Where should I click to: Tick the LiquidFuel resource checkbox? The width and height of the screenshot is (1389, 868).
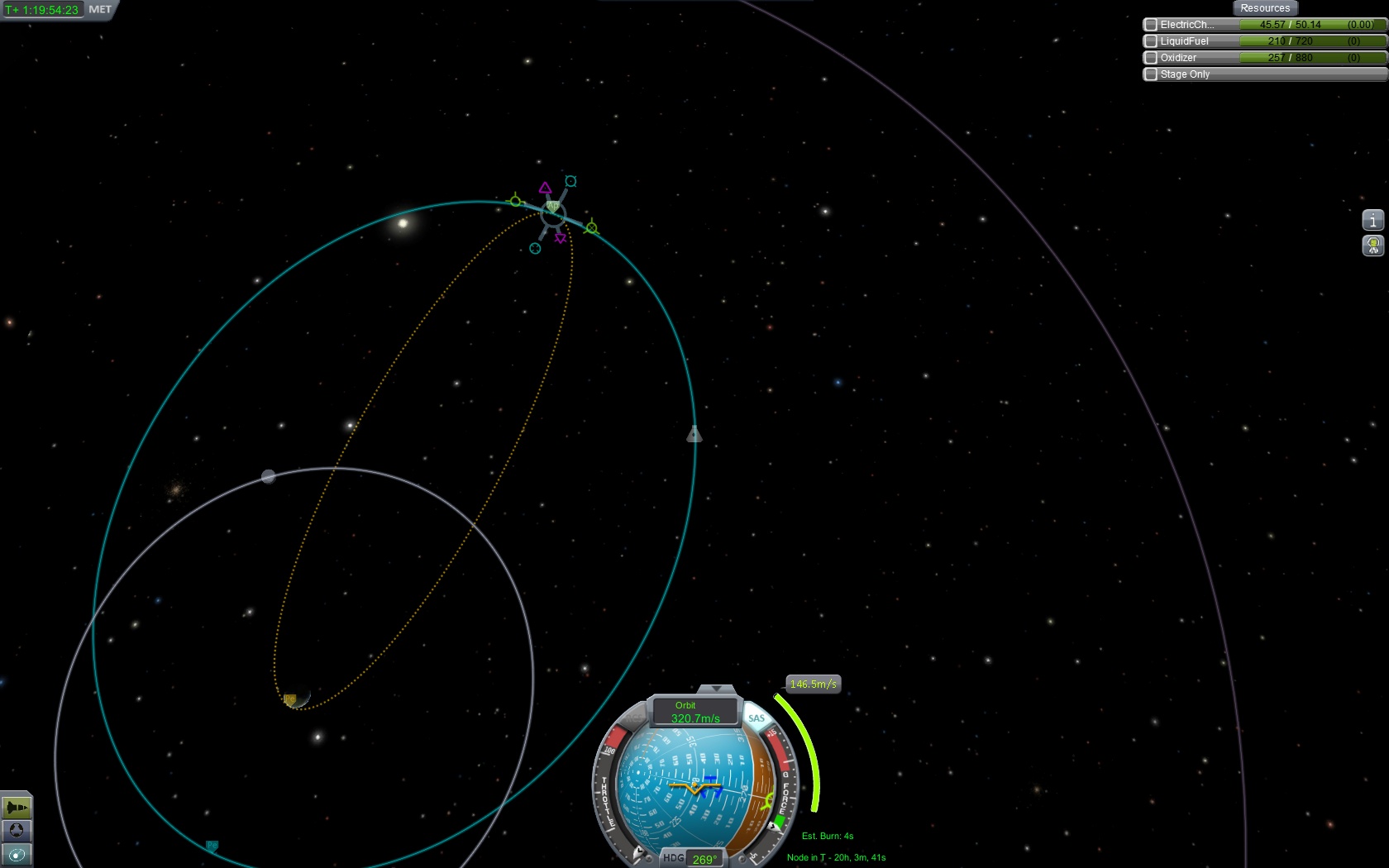[x=1150, y=41]
